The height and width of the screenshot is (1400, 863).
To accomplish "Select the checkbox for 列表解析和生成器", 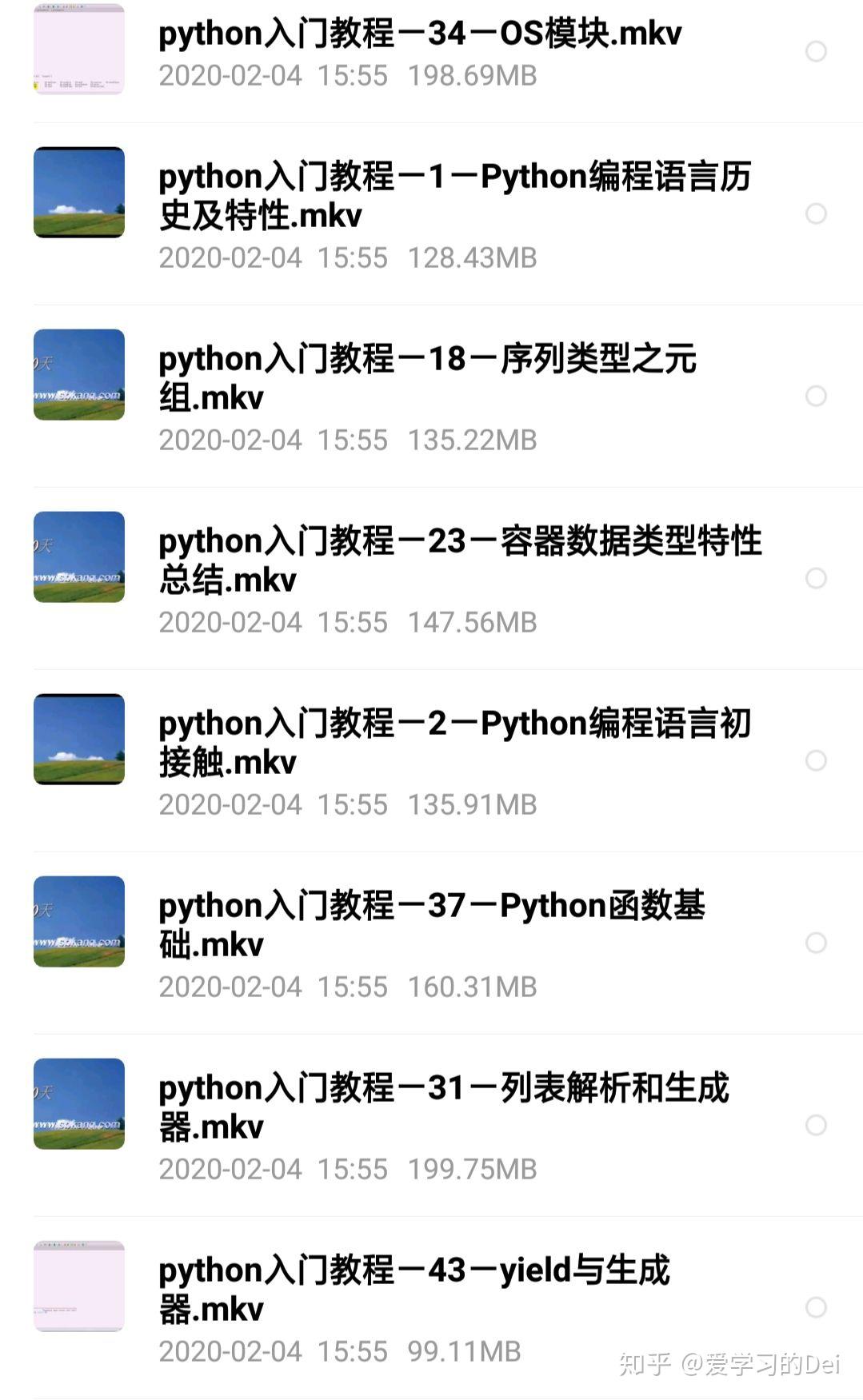I will coord(816,1125).
